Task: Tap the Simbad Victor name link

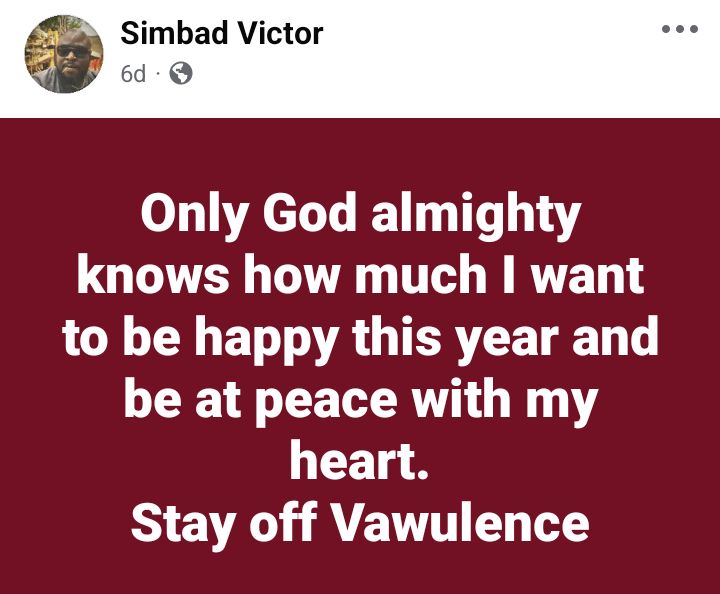Action: (221, 33)
